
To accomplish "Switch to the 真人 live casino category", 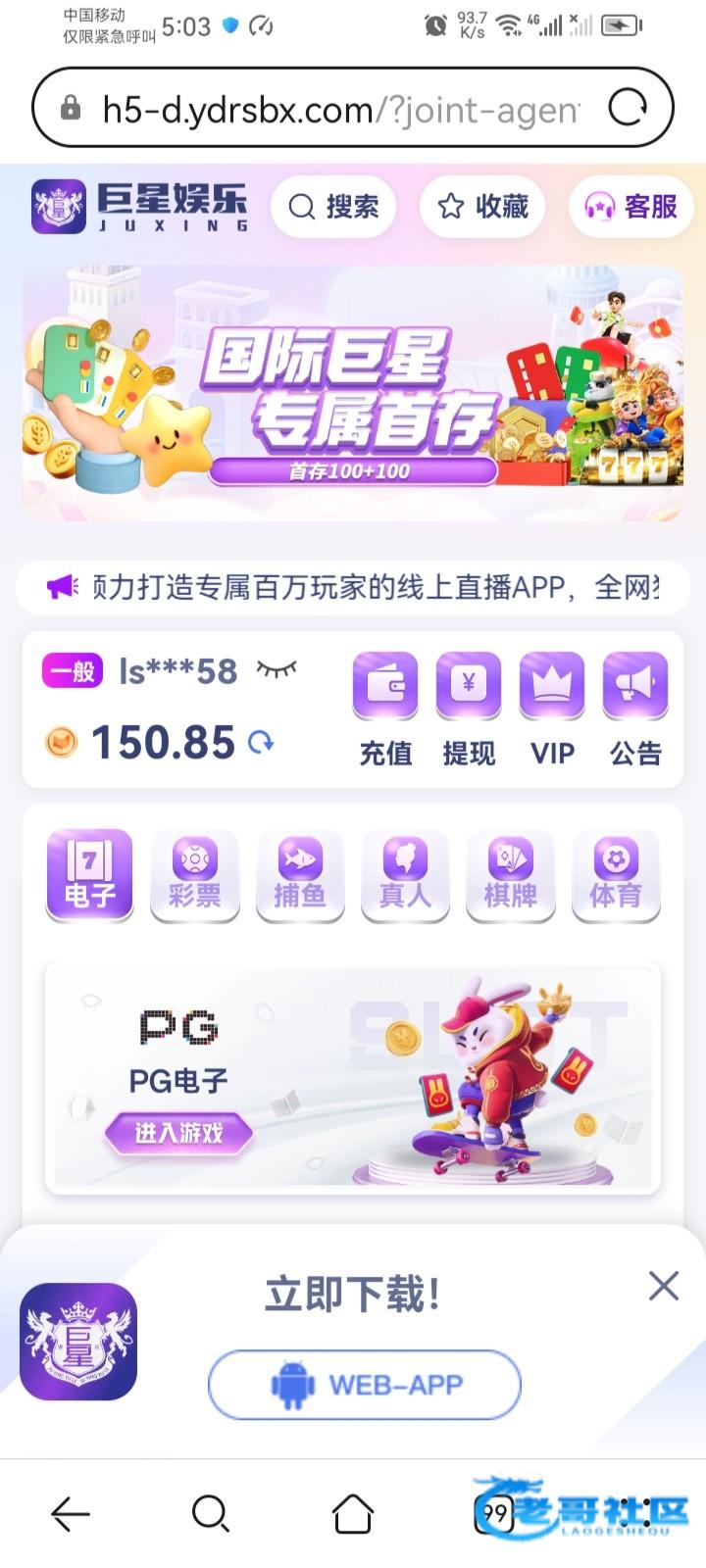I will pos(405,875).
